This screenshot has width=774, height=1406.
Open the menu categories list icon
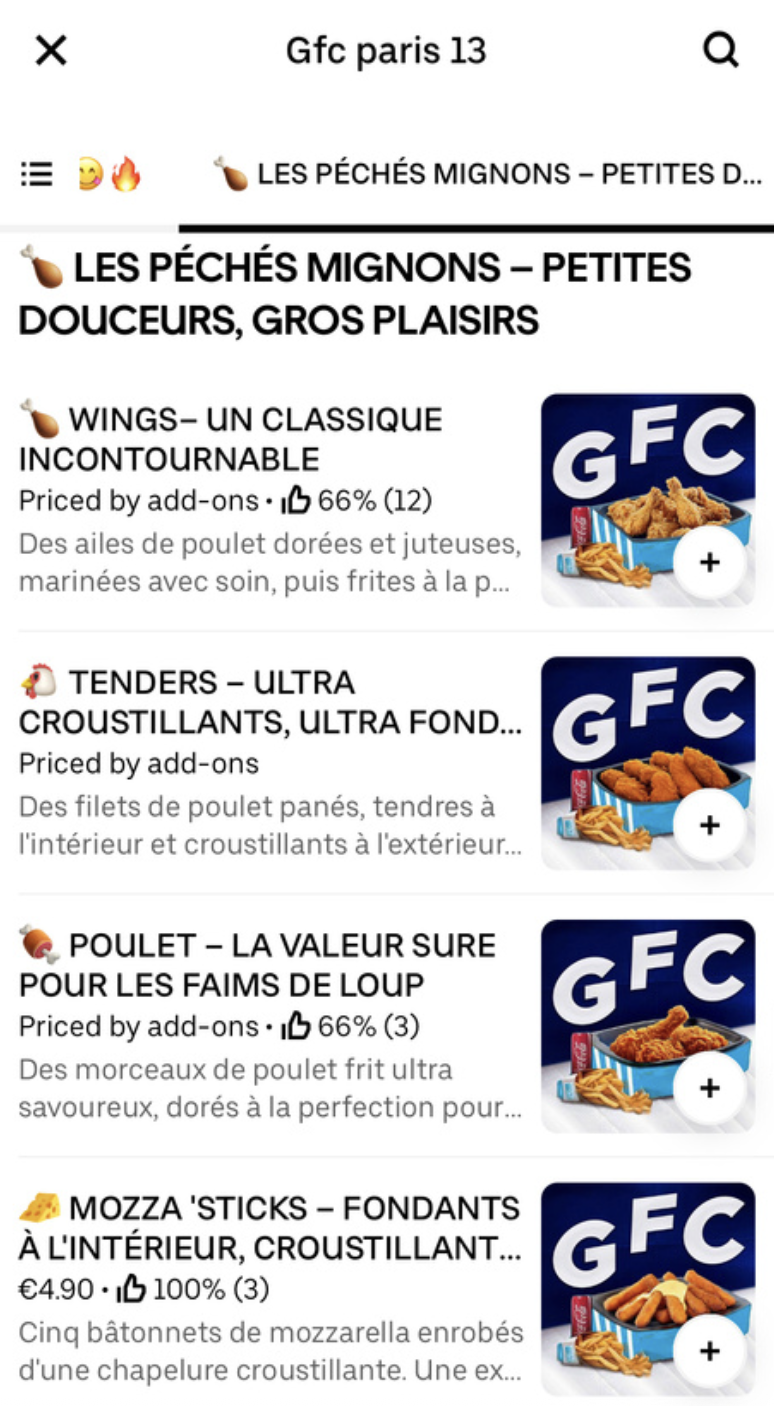click(x=37, y=174)
